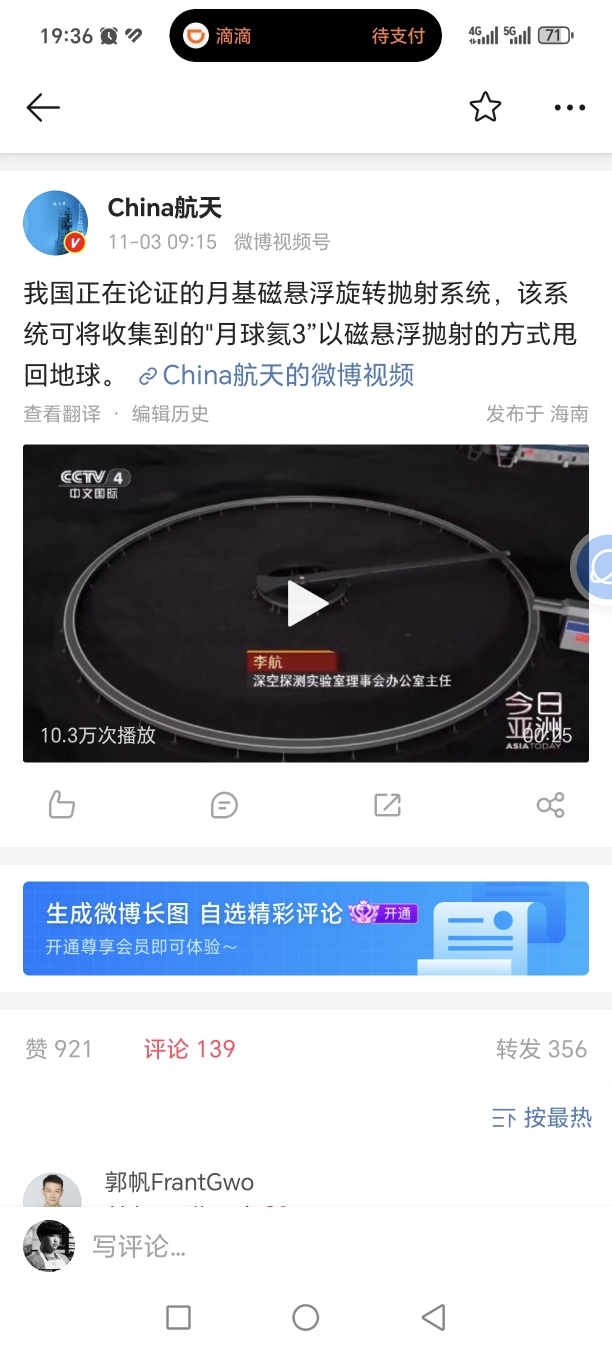Viewport: 612px width, 1350px height.
Task: View 编辑历史 of this post
Action: (170, 413)
